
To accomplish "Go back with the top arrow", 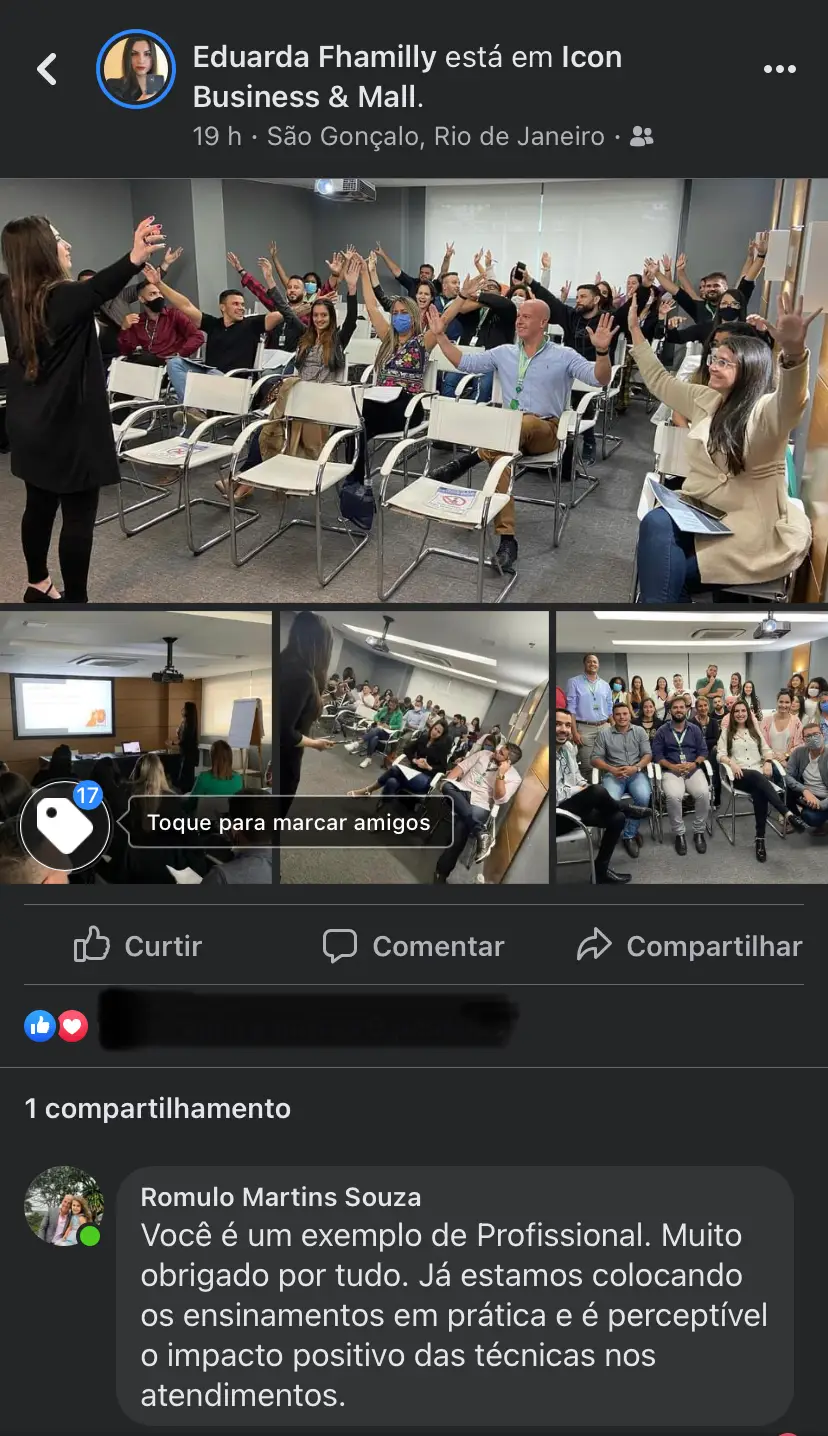I will [x=46, y=69].
